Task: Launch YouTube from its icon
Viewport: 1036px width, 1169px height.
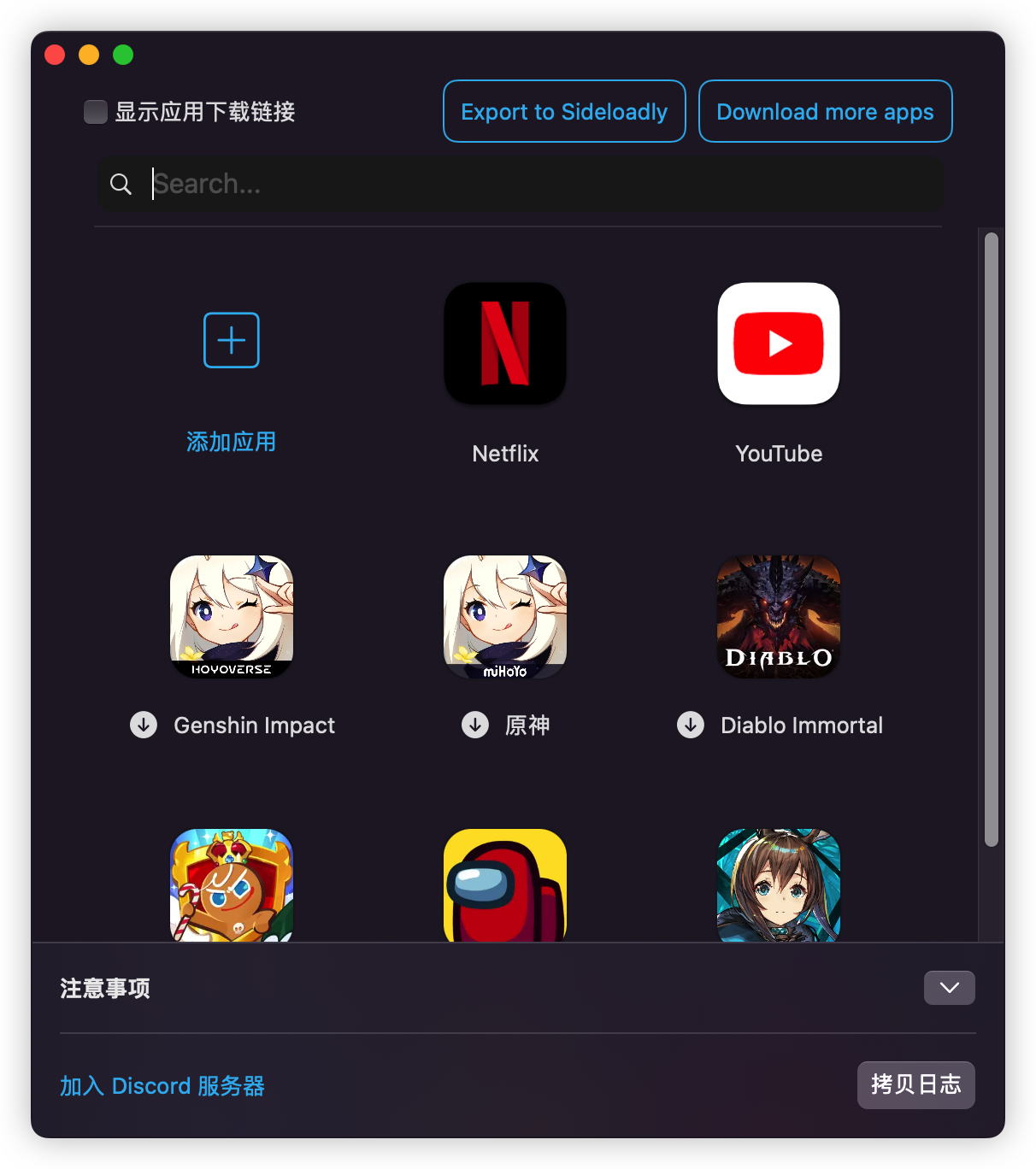Action: [778, 344]
